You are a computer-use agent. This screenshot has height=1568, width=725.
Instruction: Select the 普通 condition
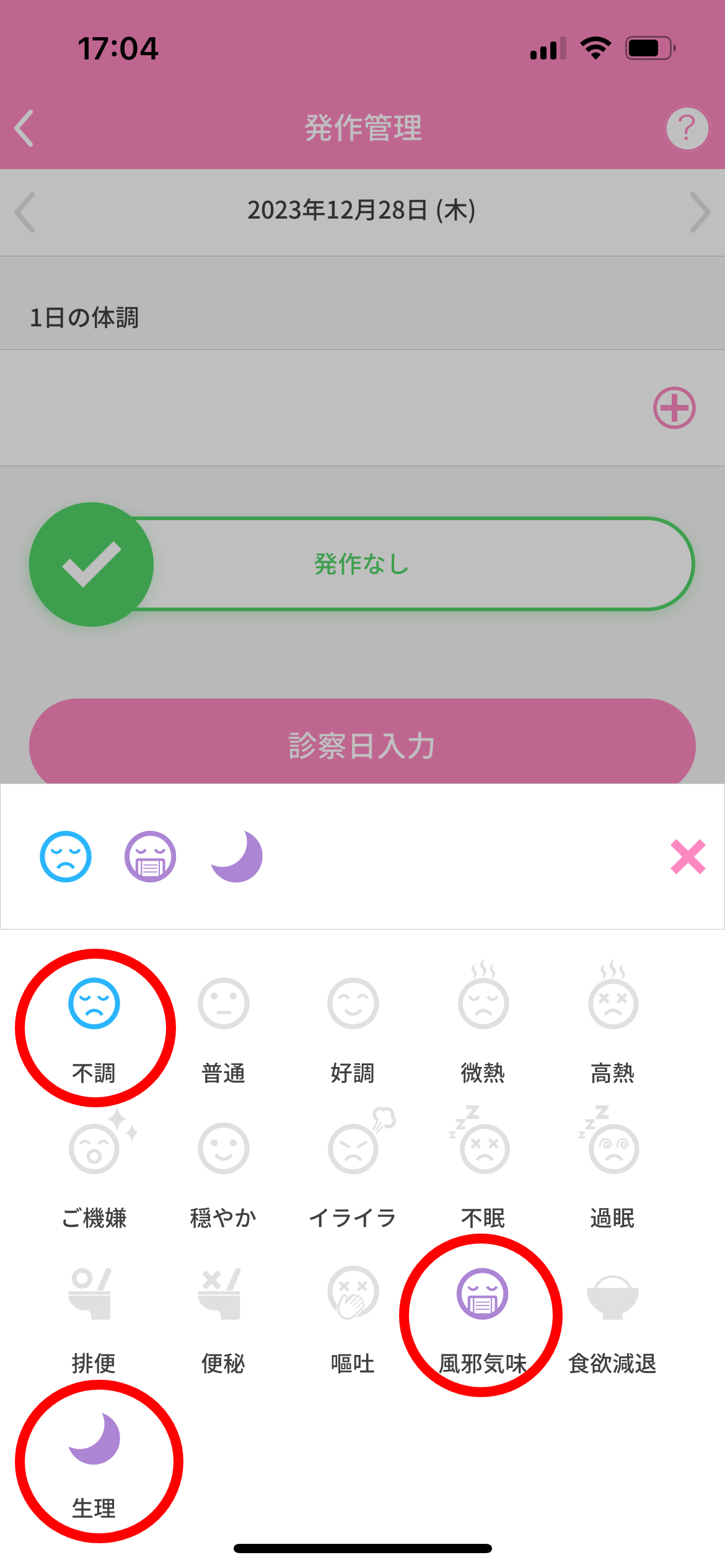(223, 1027)
